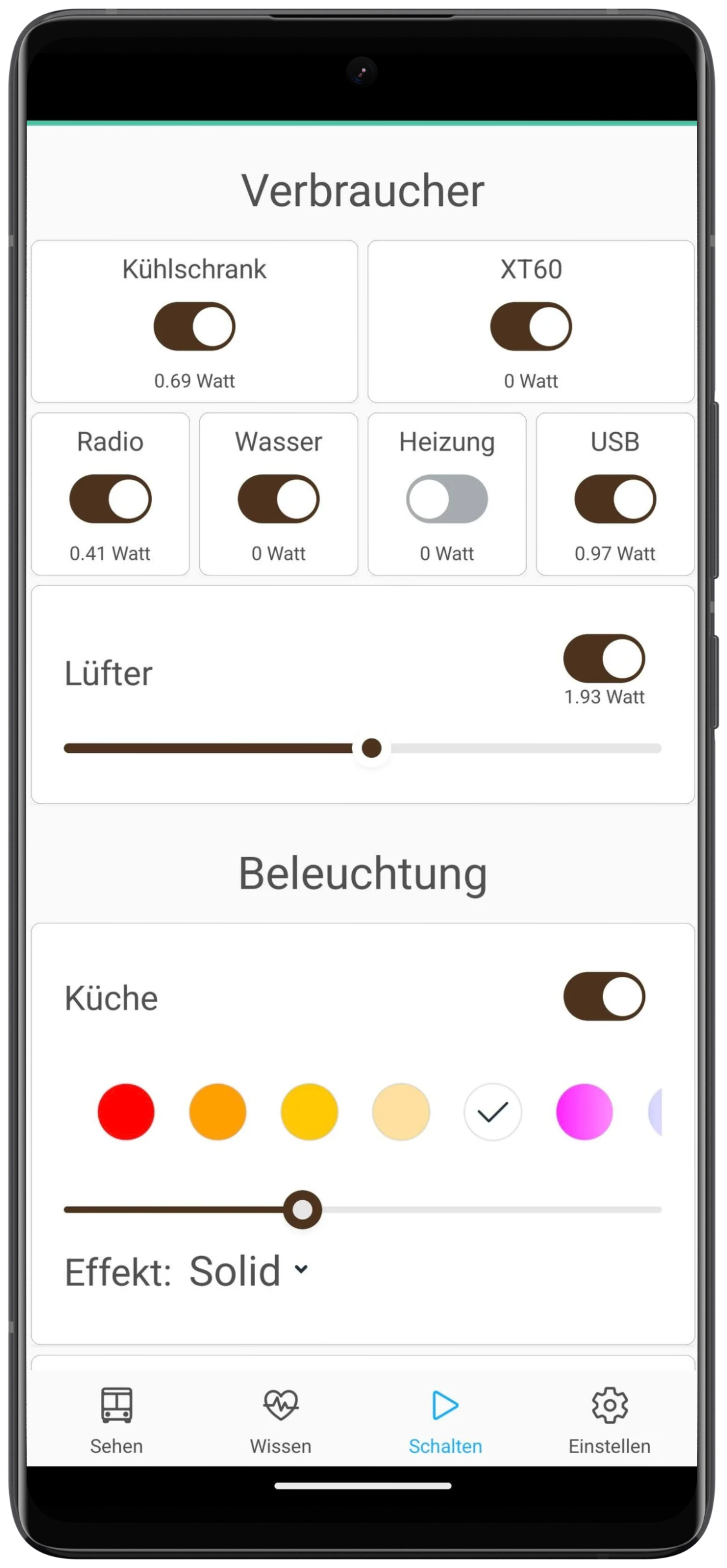Disable the Lüfter switch
The width and height of the screenshot is (727, 1568).
[x=604, y=658]
